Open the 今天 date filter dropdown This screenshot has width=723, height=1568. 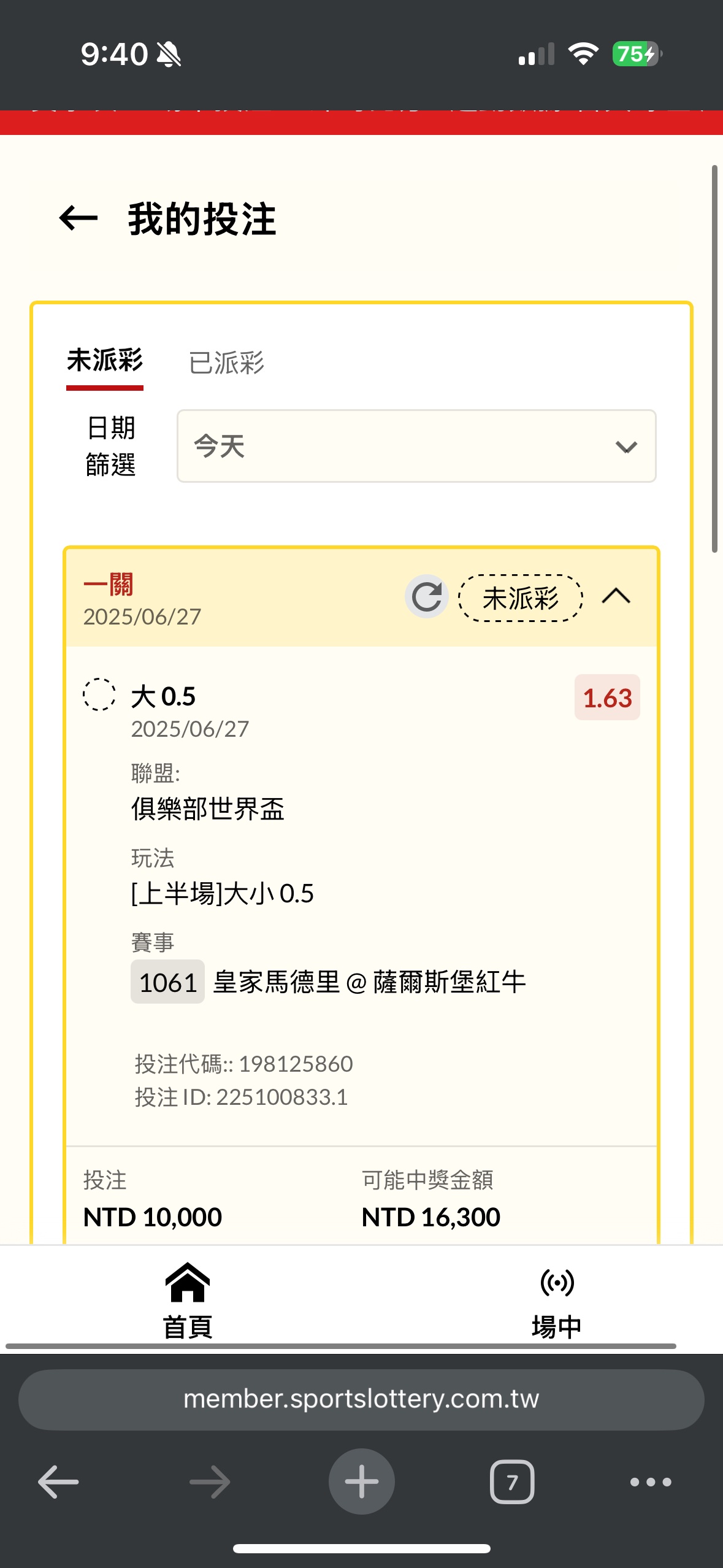click(x=416, y=446)
